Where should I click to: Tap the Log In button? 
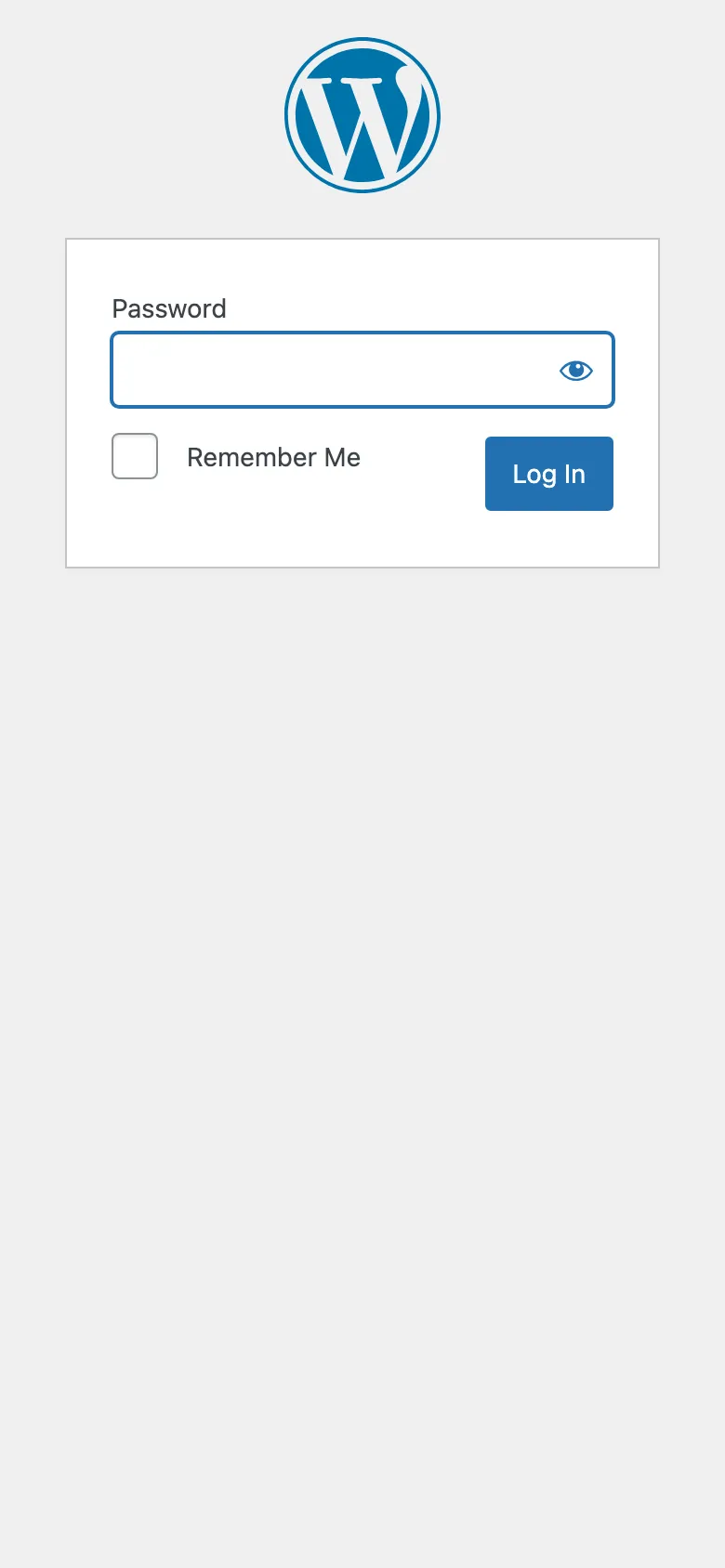pos(548,474)
